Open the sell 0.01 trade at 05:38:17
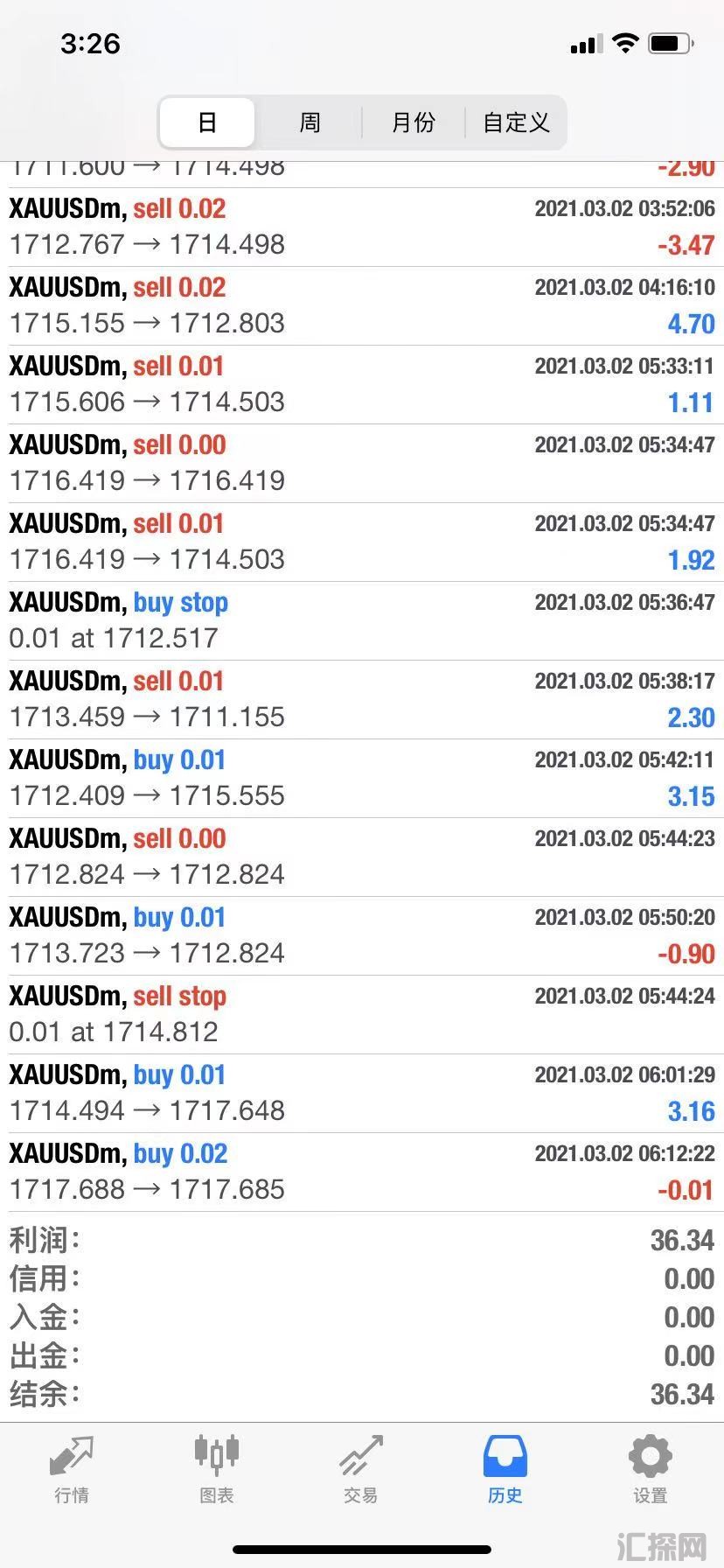Viewport: 724px width, 1568px height. [362, 700]
